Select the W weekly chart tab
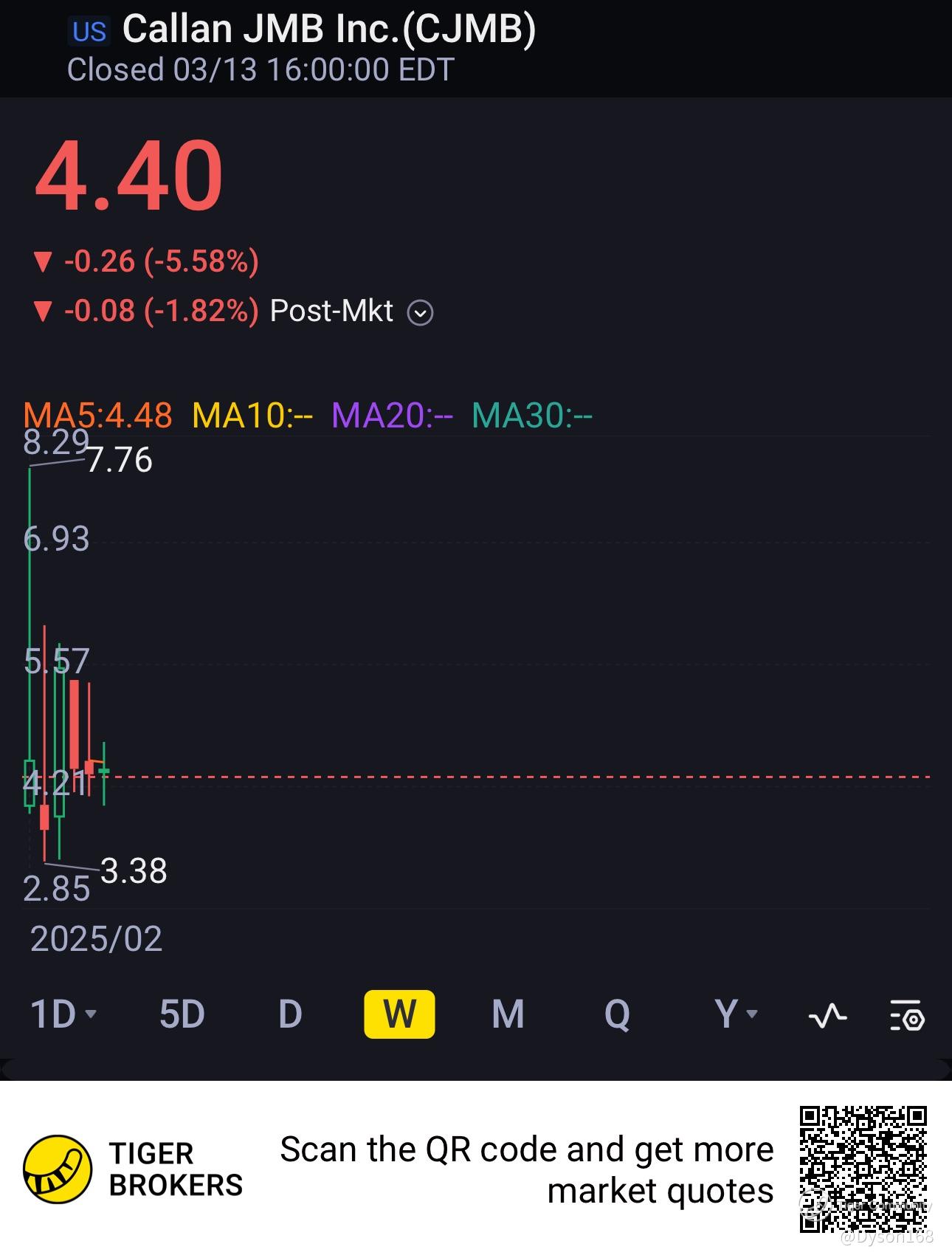The height and width of the screenshot is (1258, 952). pos(399,1014)
